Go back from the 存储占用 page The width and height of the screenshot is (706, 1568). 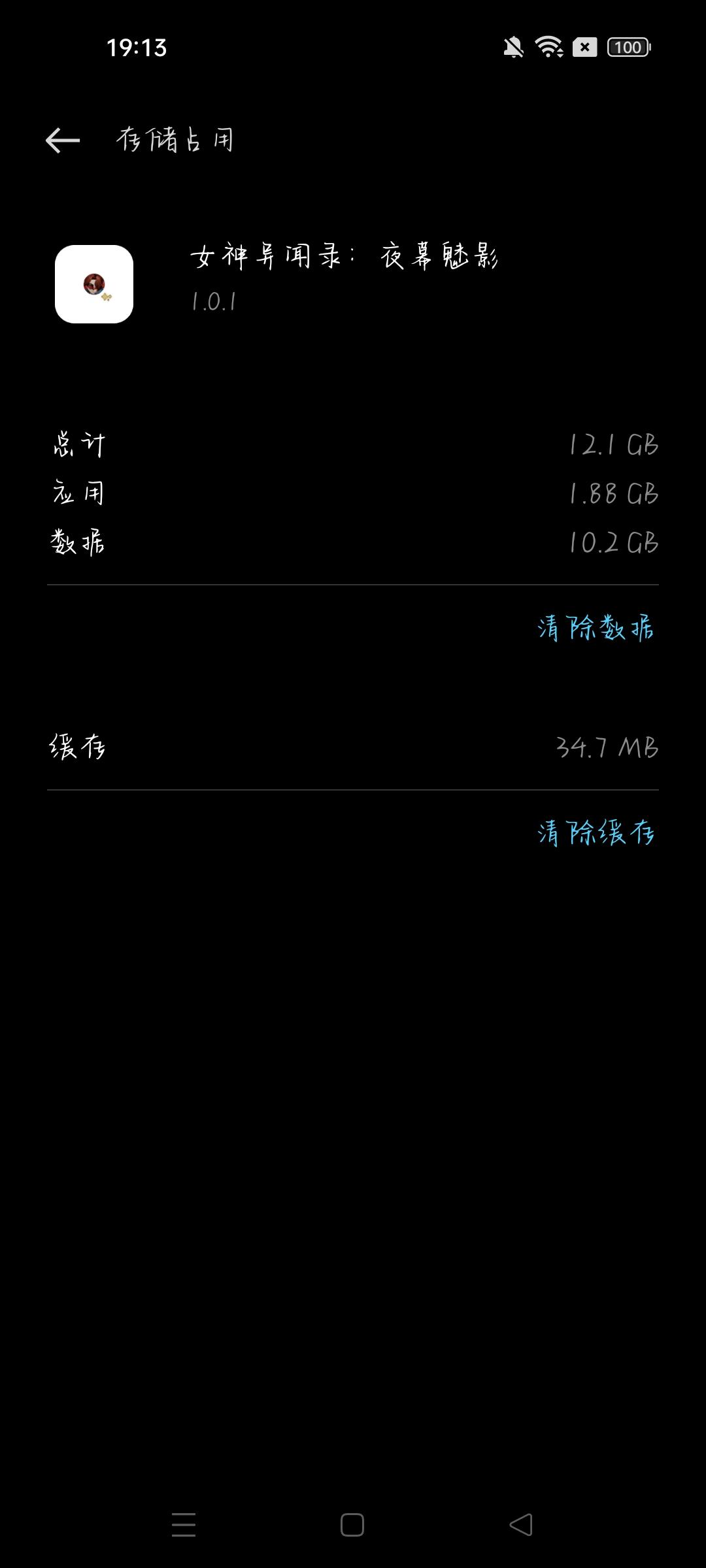pos(63,140)
